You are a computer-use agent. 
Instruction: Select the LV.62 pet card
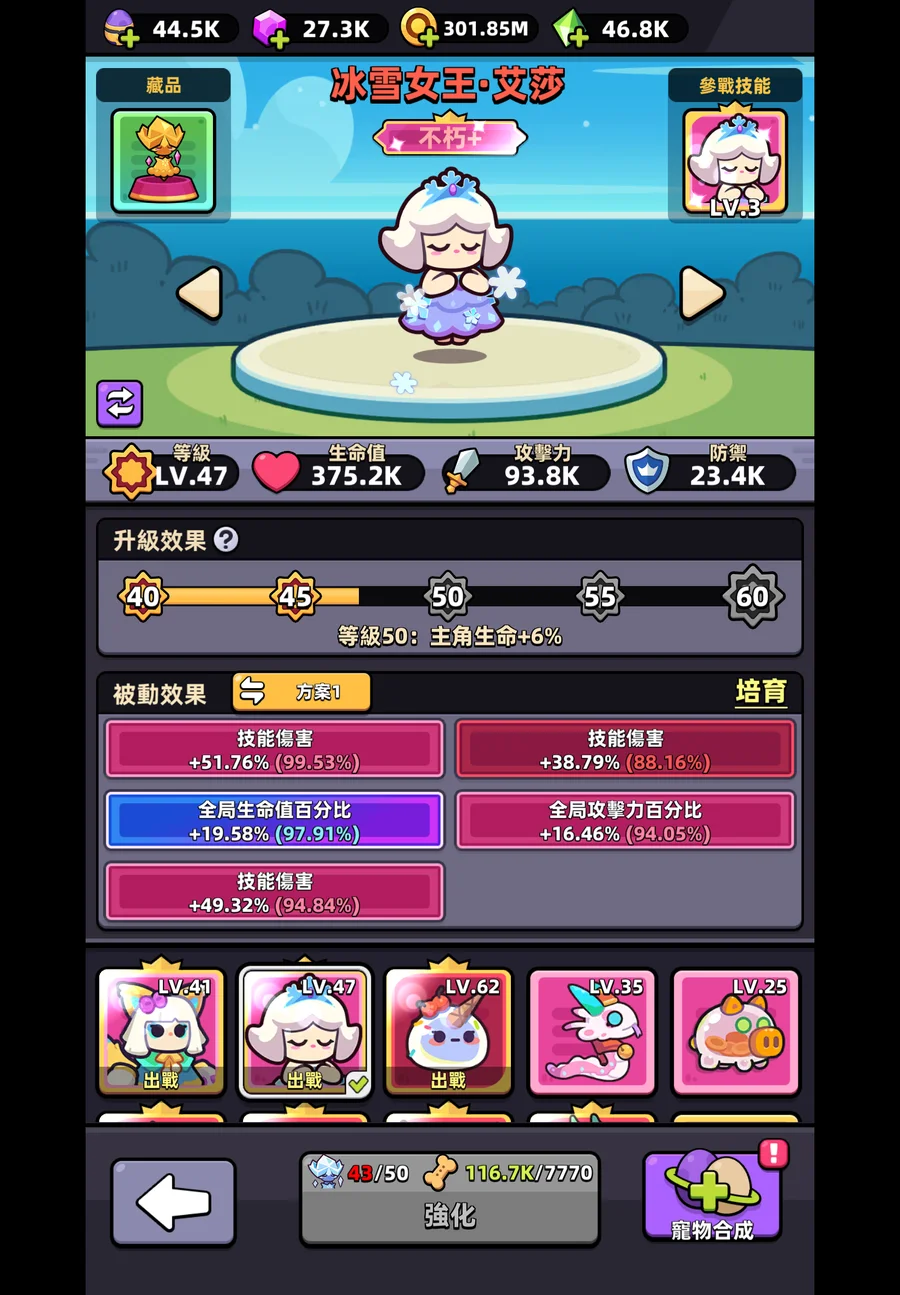pyautogui.click(x=448, y=1031)
